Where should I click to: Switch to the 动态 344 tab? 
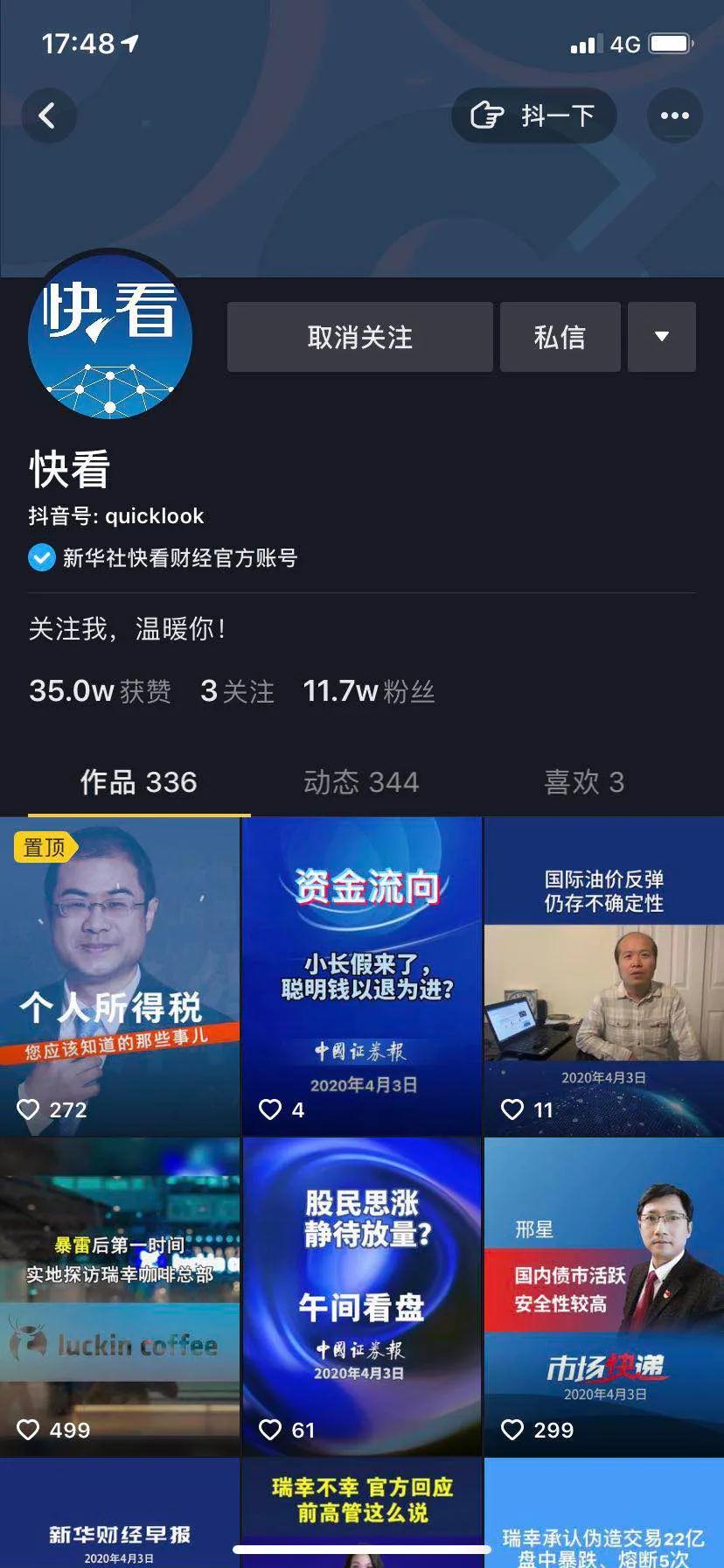[361, 781]
